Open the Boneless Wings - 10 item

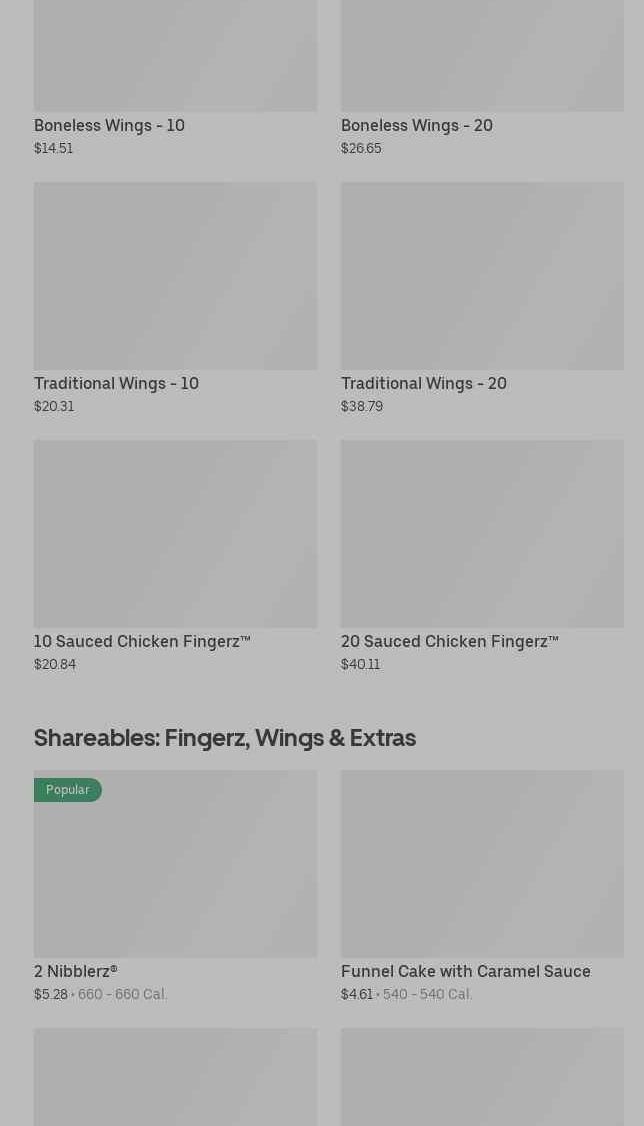[x=175, y=78]
